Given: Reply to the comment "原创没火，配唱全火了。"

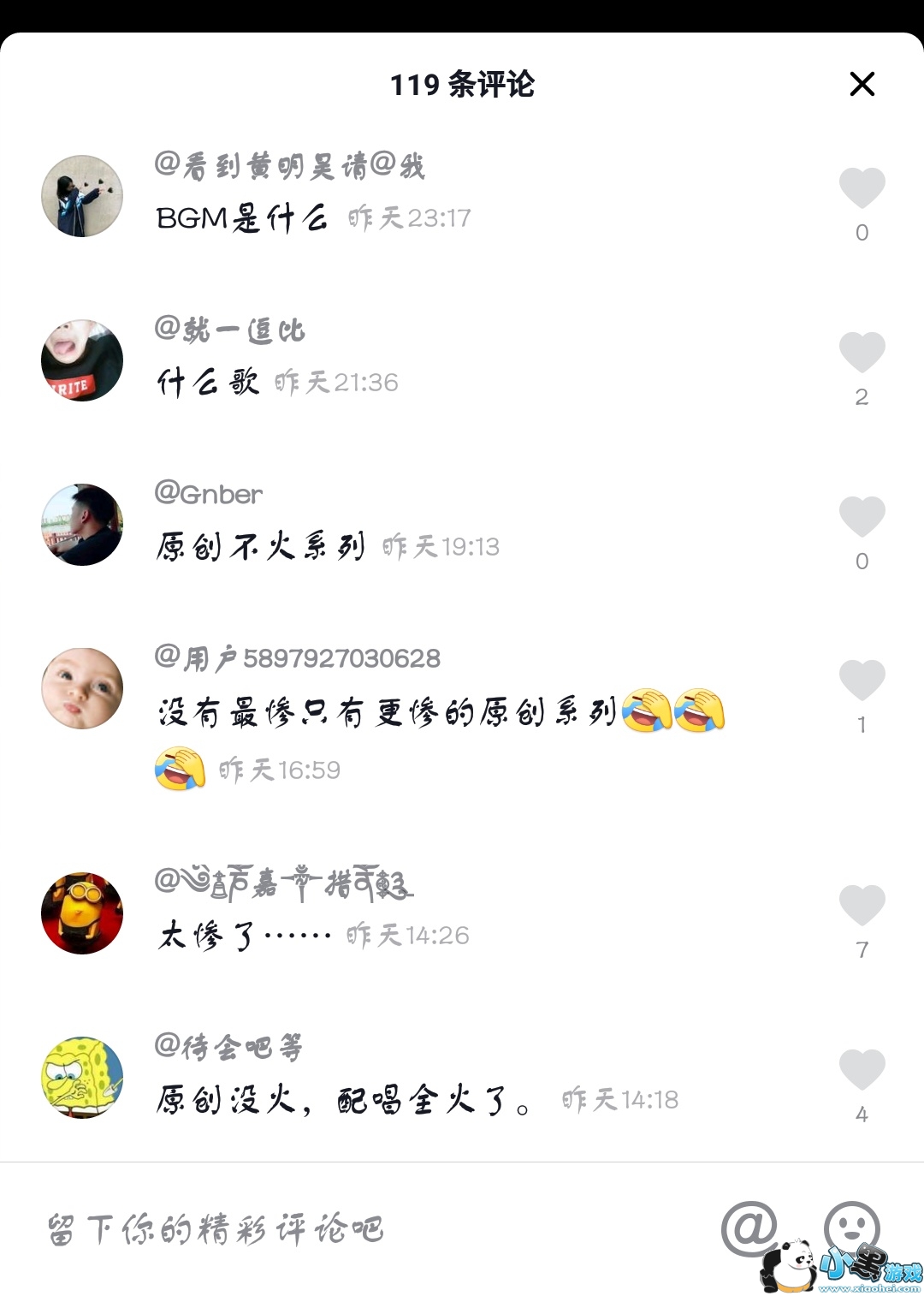Looking at the screenshot, I should coord(342,1099).
